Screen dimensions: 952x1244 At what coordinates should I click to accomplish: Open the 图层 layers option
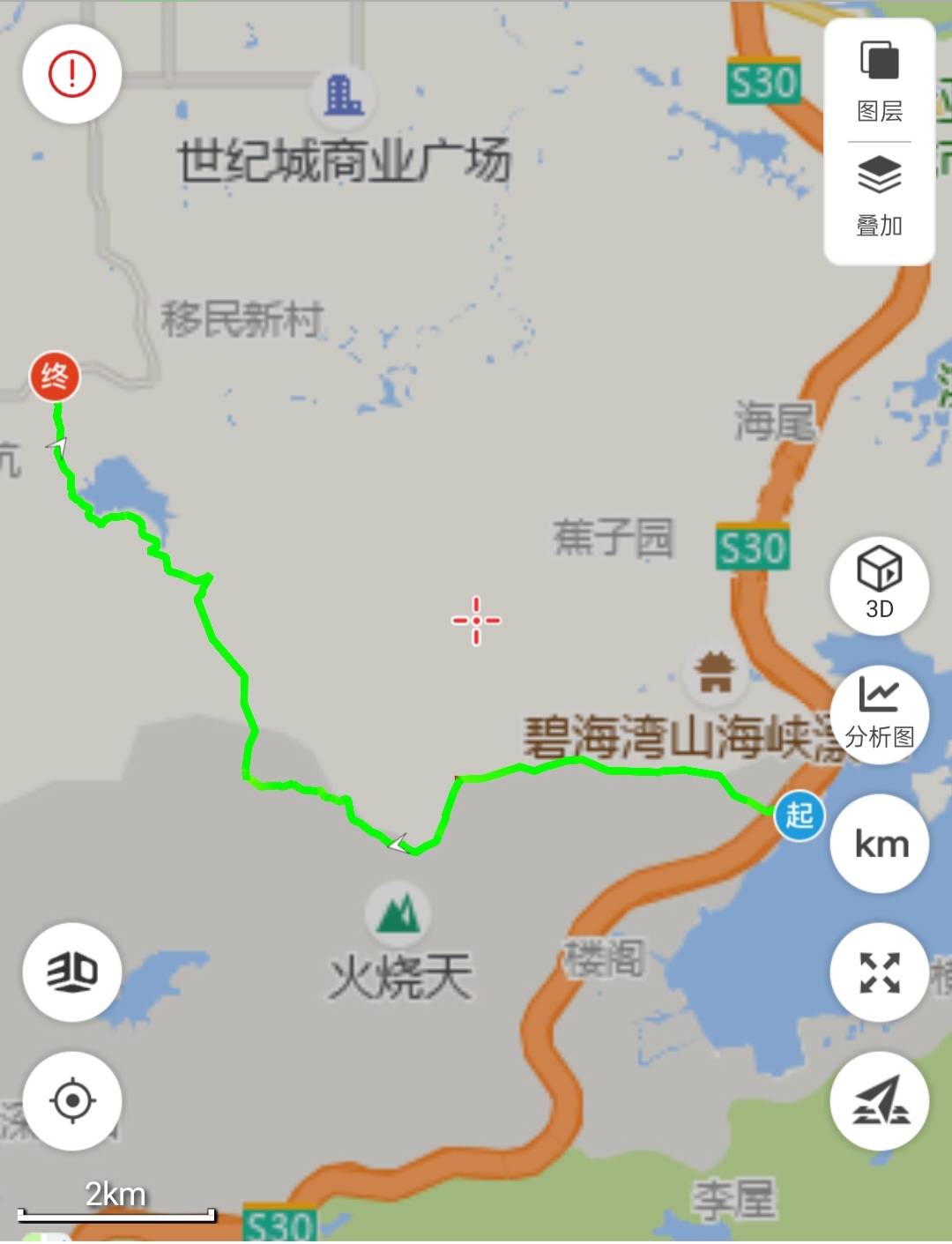pyautogui.click(x=879, y=81)
